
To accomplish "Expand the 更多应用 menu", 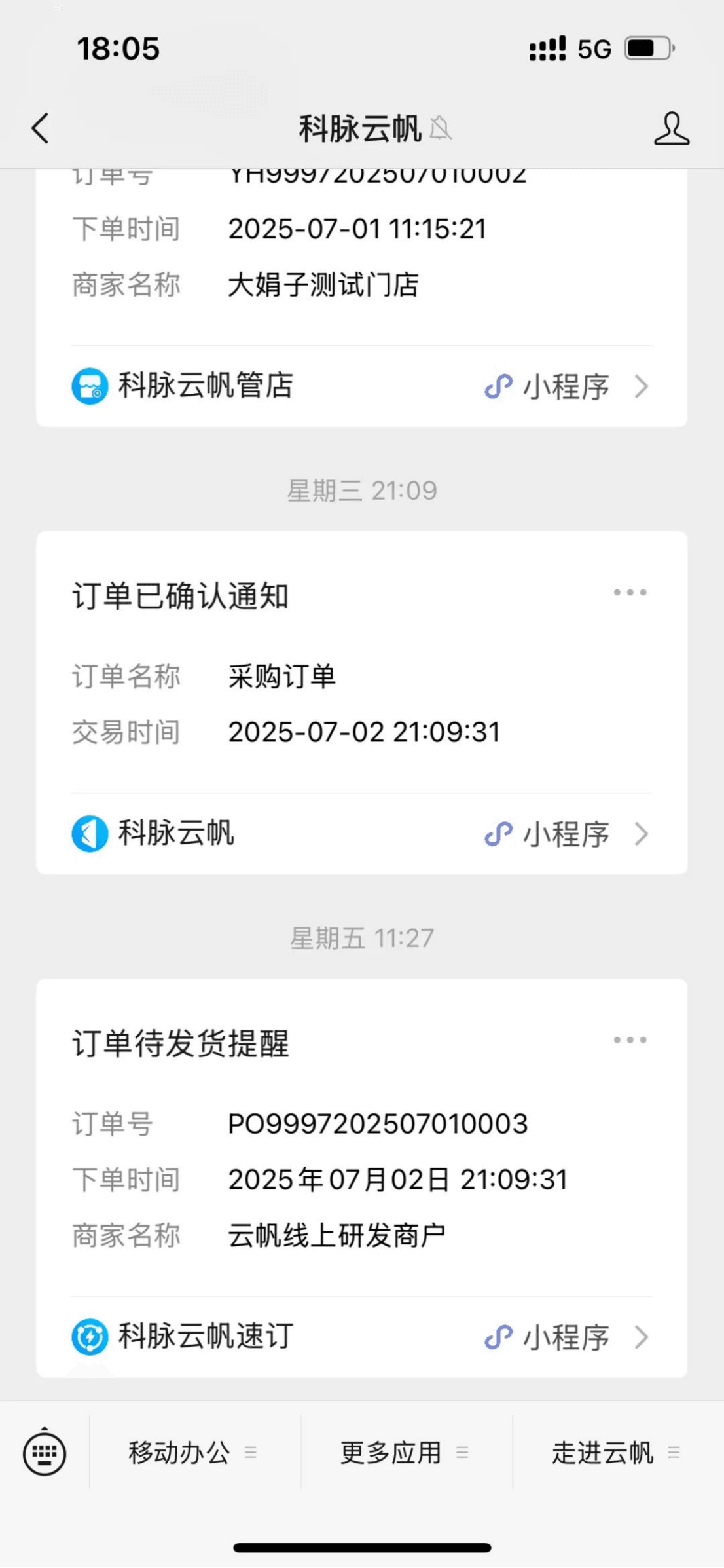I will click(407, 1452).
